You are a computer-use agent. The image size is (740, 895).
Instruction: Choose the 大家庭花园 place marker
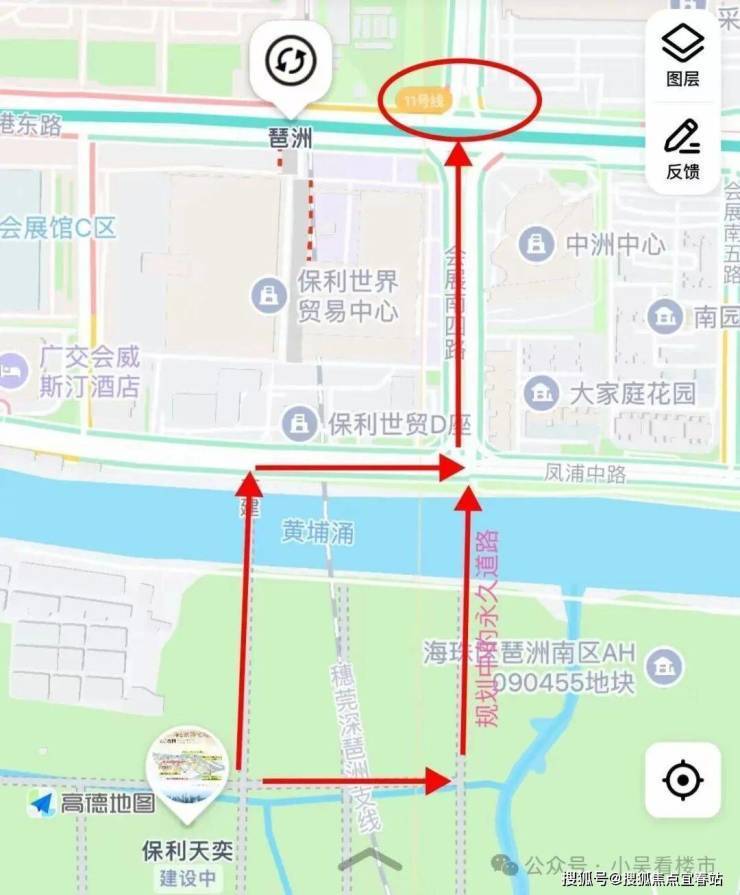tap(541, 392)
